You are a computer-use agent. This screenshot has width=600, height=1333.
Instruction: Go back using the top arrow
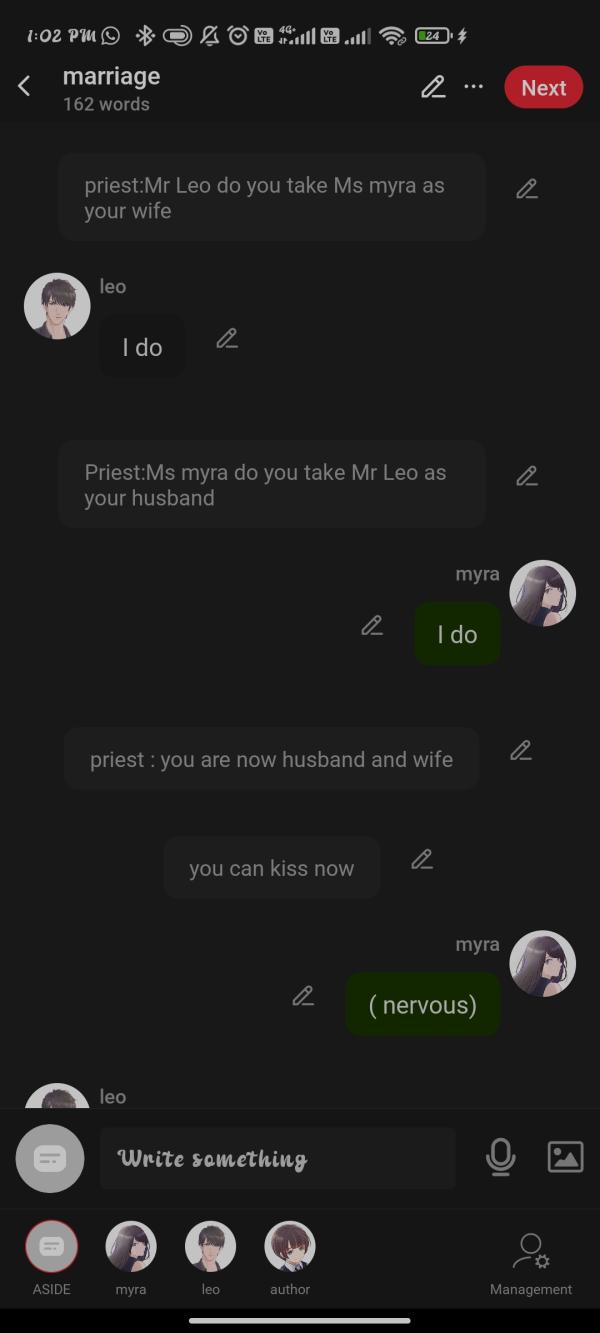[x=25, y=87]
